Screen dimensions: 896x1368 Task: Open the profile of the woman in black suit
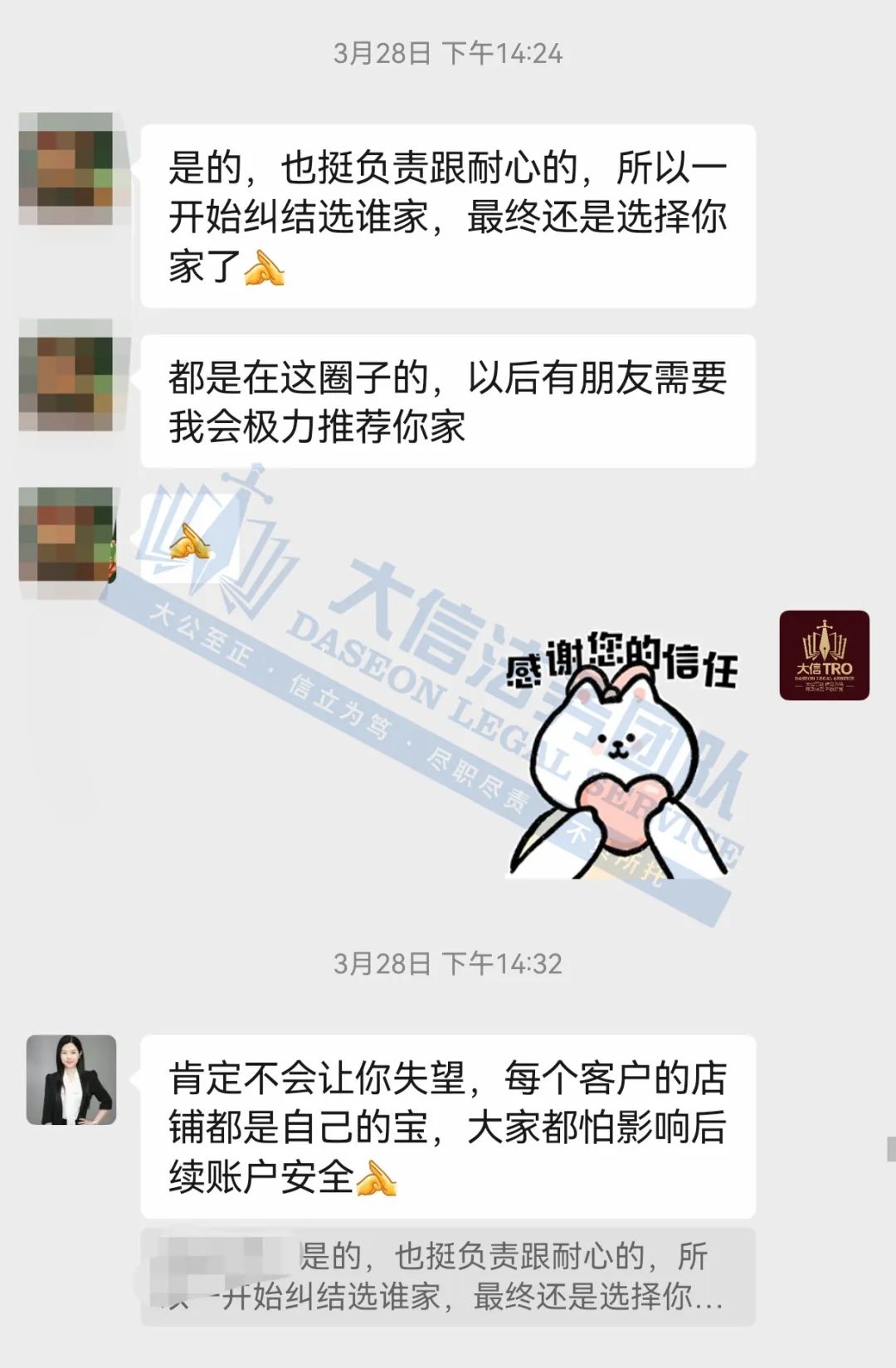click(71, 1079)
